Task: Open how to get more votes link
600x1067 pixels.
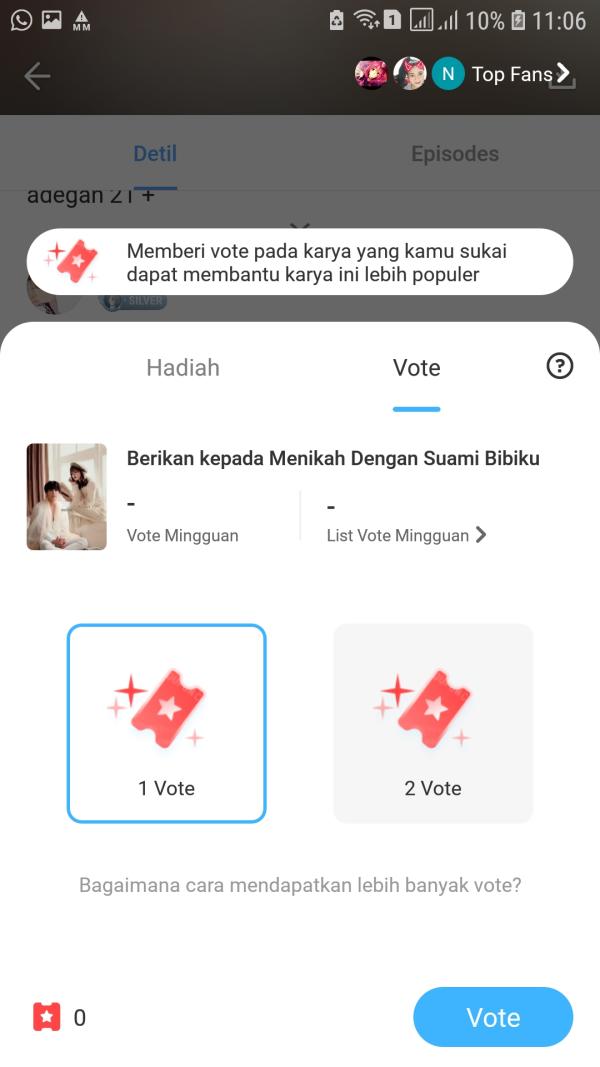Action: [300, 885]
